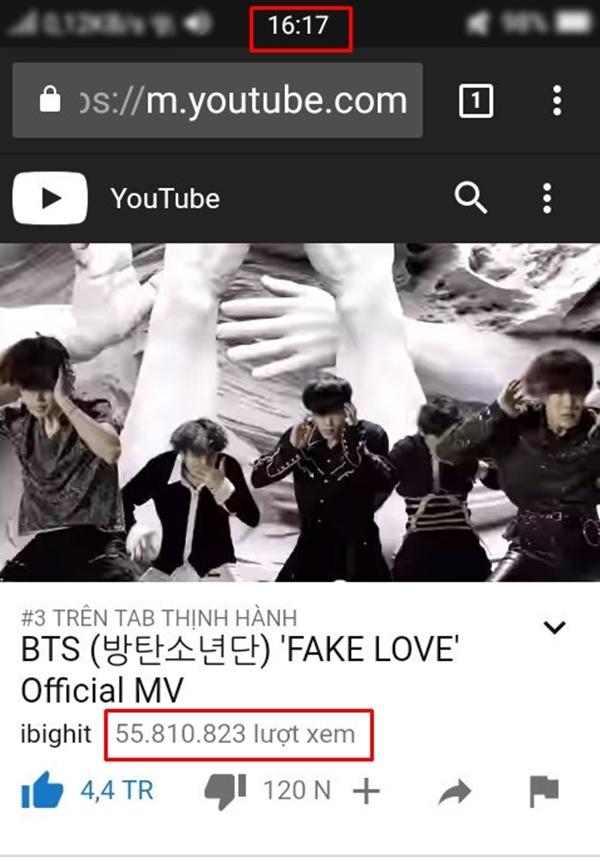600x862 pixels.
Task: Open YouTube search
Action: [471, 198]
